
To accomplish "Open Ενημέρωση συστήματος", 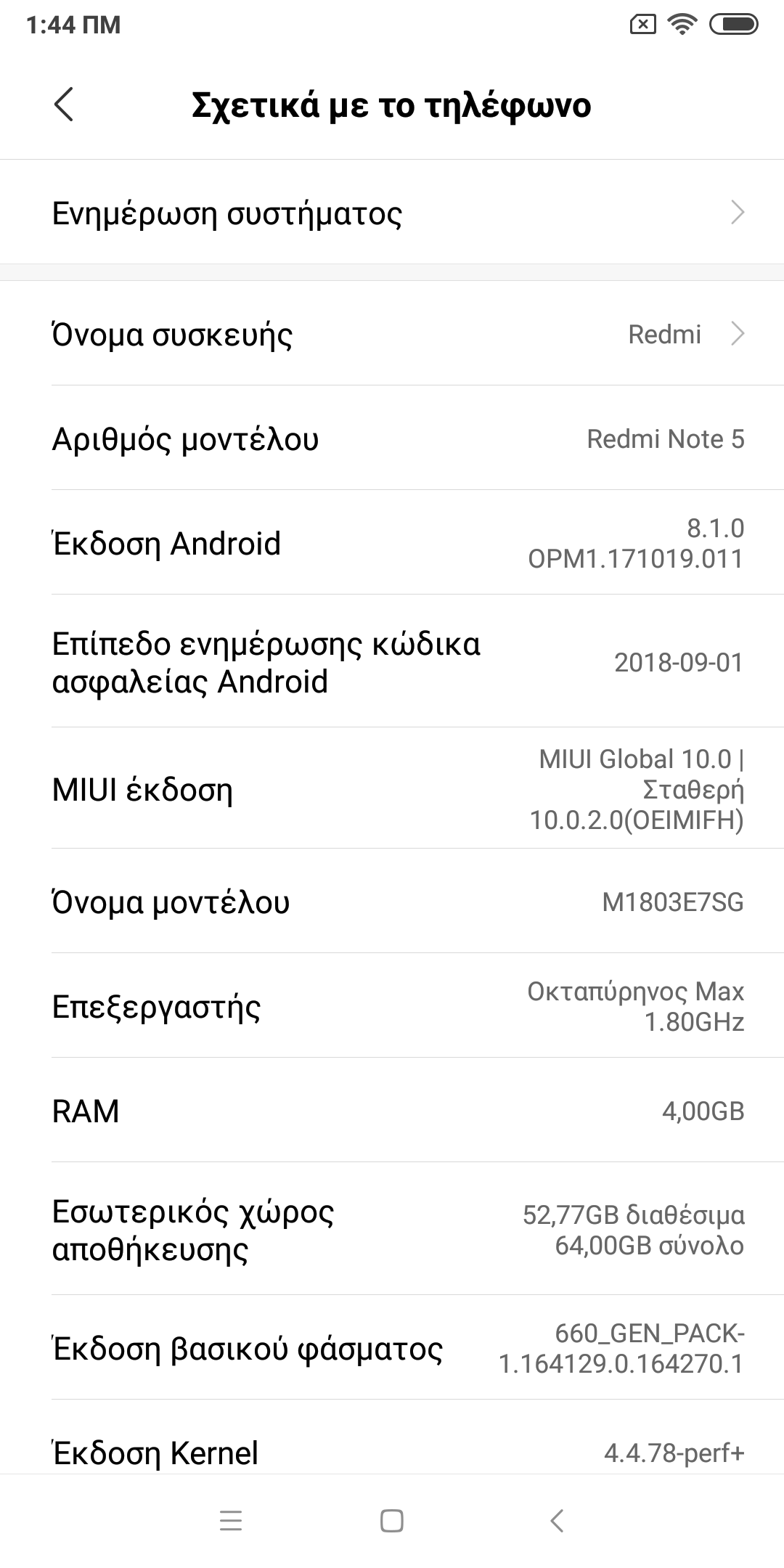I will click(392, 213).
